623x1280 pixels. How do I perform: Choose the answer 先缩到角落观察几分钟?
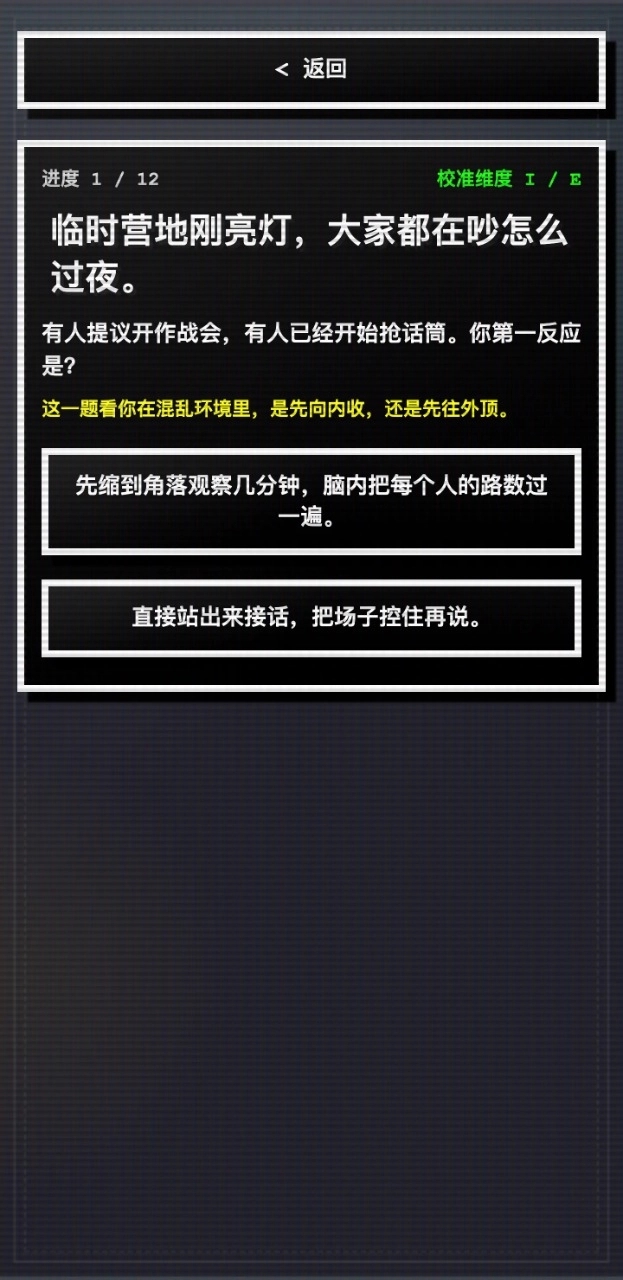click(x=311, y=502)
